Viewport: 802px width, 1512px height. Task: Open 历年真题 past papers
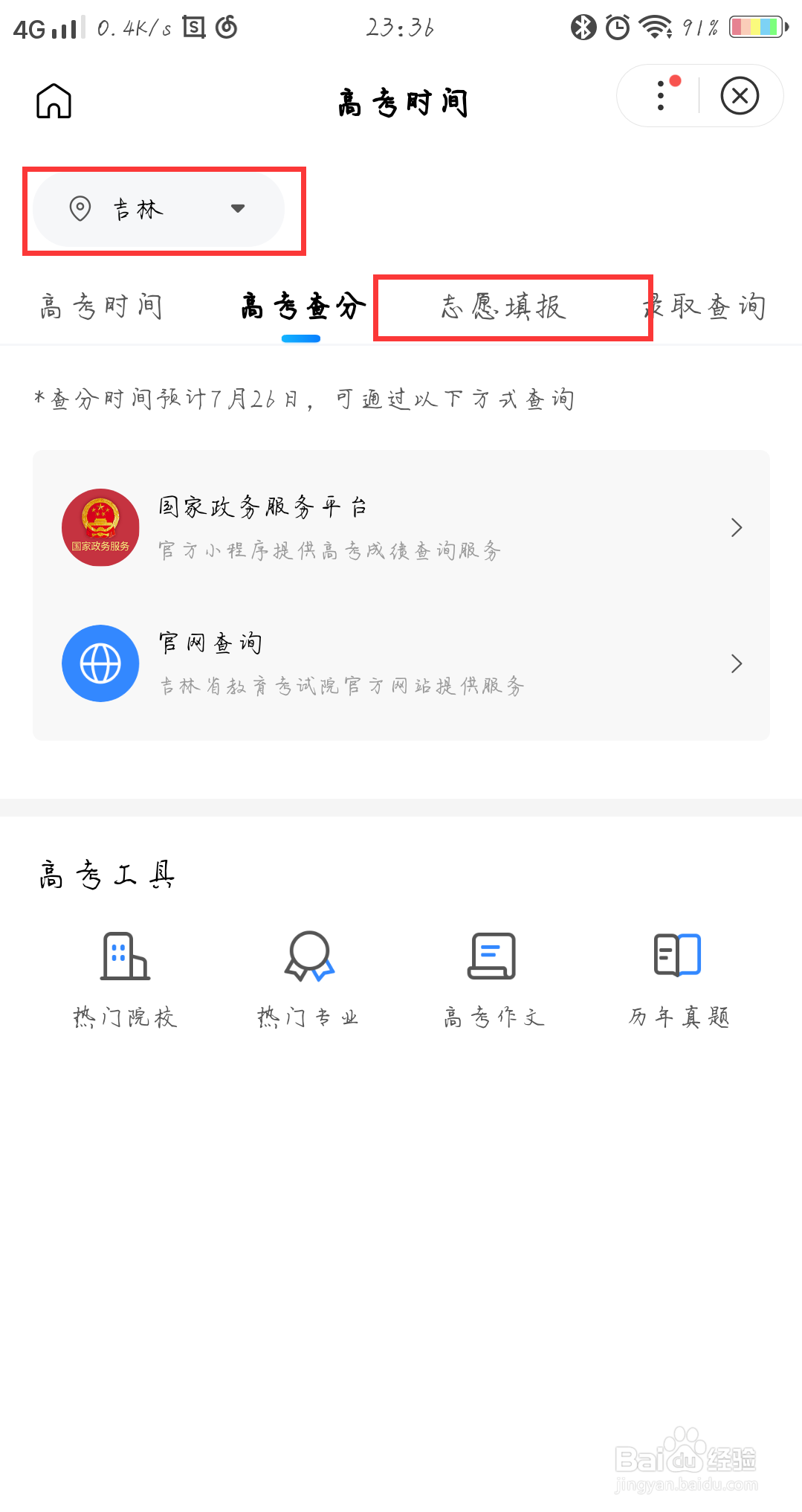point(678,979)
